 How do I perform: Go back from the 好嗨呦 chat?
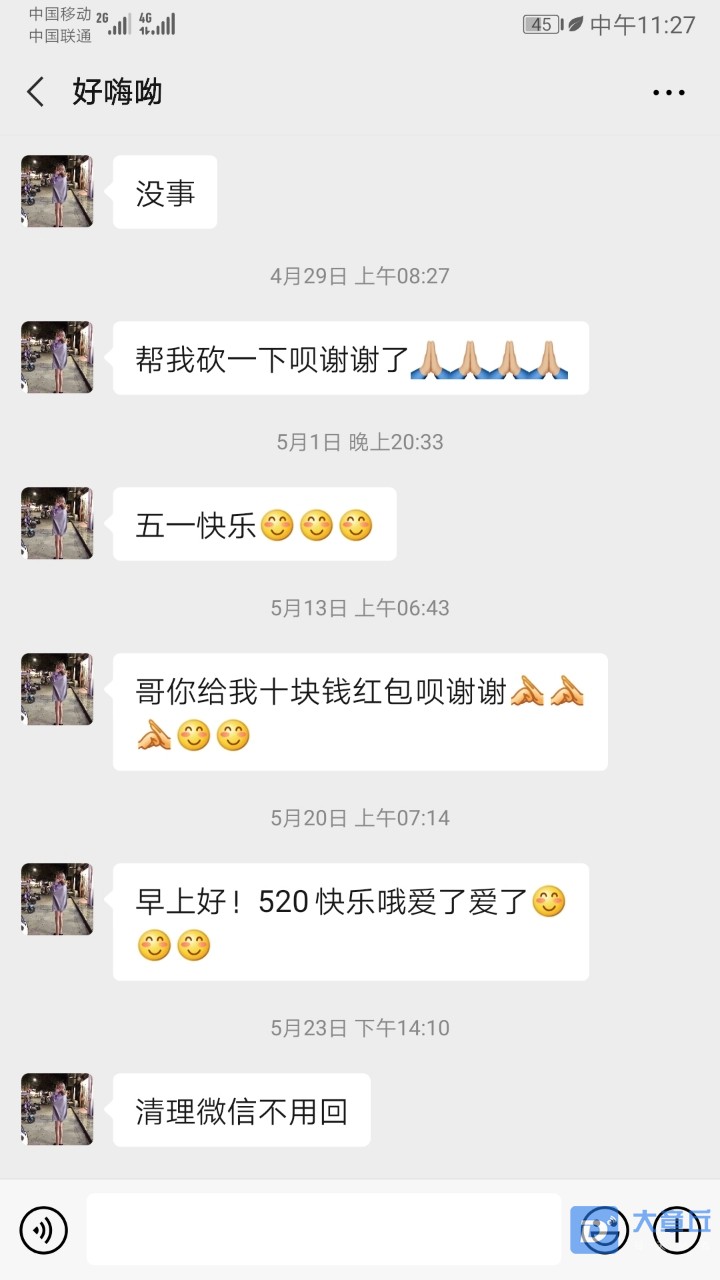tap(36, 92)
